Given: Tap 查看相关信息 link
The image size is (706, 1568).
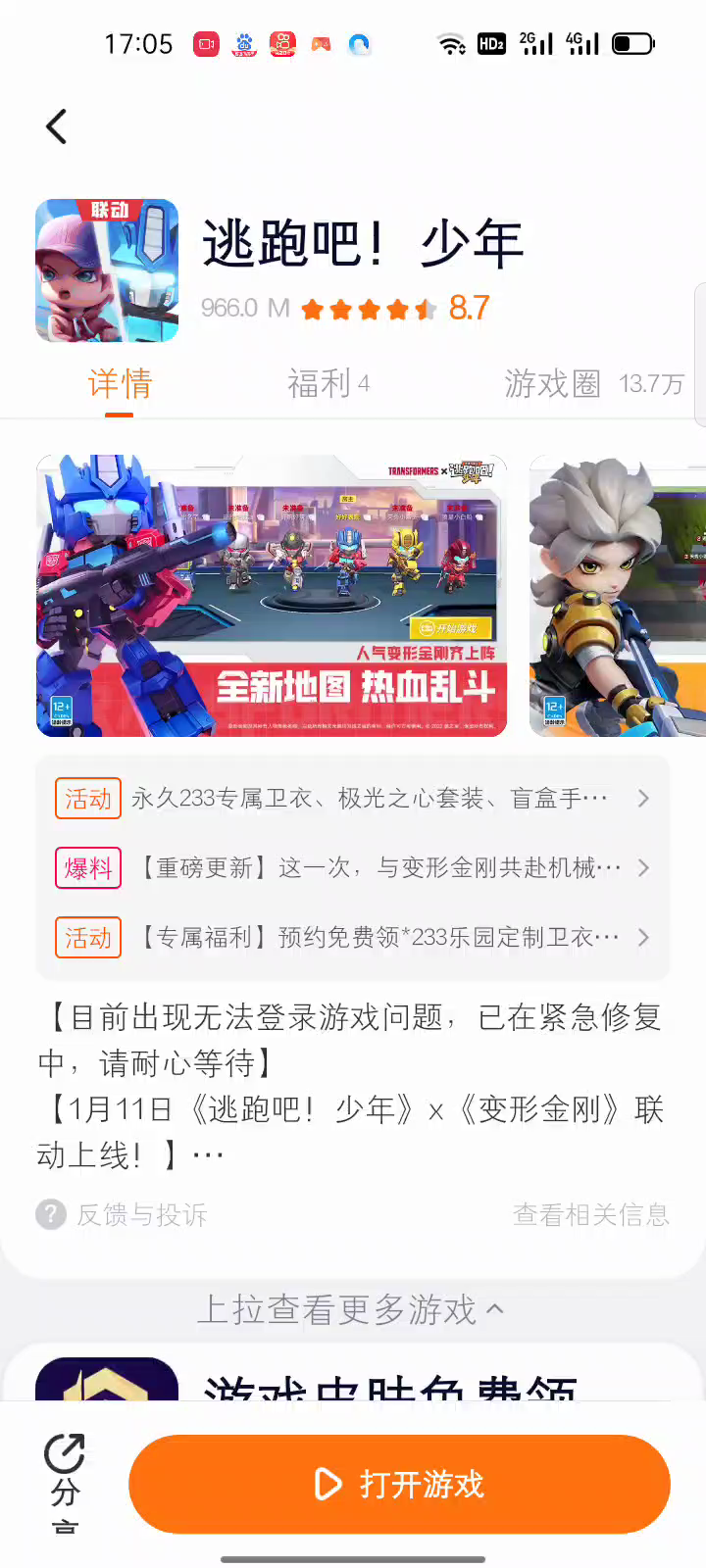Looking at the screenshot, I should click(x=590, y=1215).
